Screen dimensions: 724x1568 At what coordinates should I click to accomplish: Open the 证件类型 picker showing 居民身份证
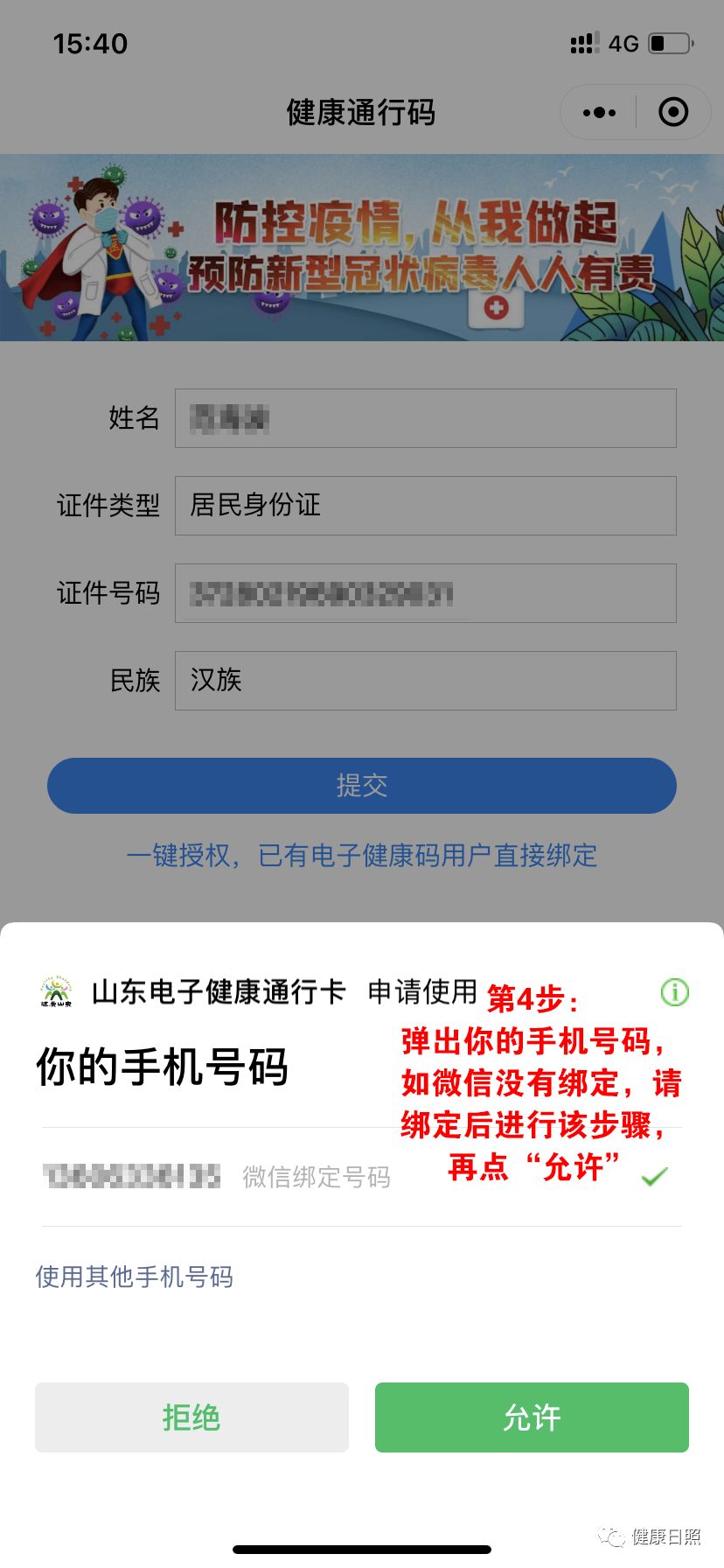[426, 506]
